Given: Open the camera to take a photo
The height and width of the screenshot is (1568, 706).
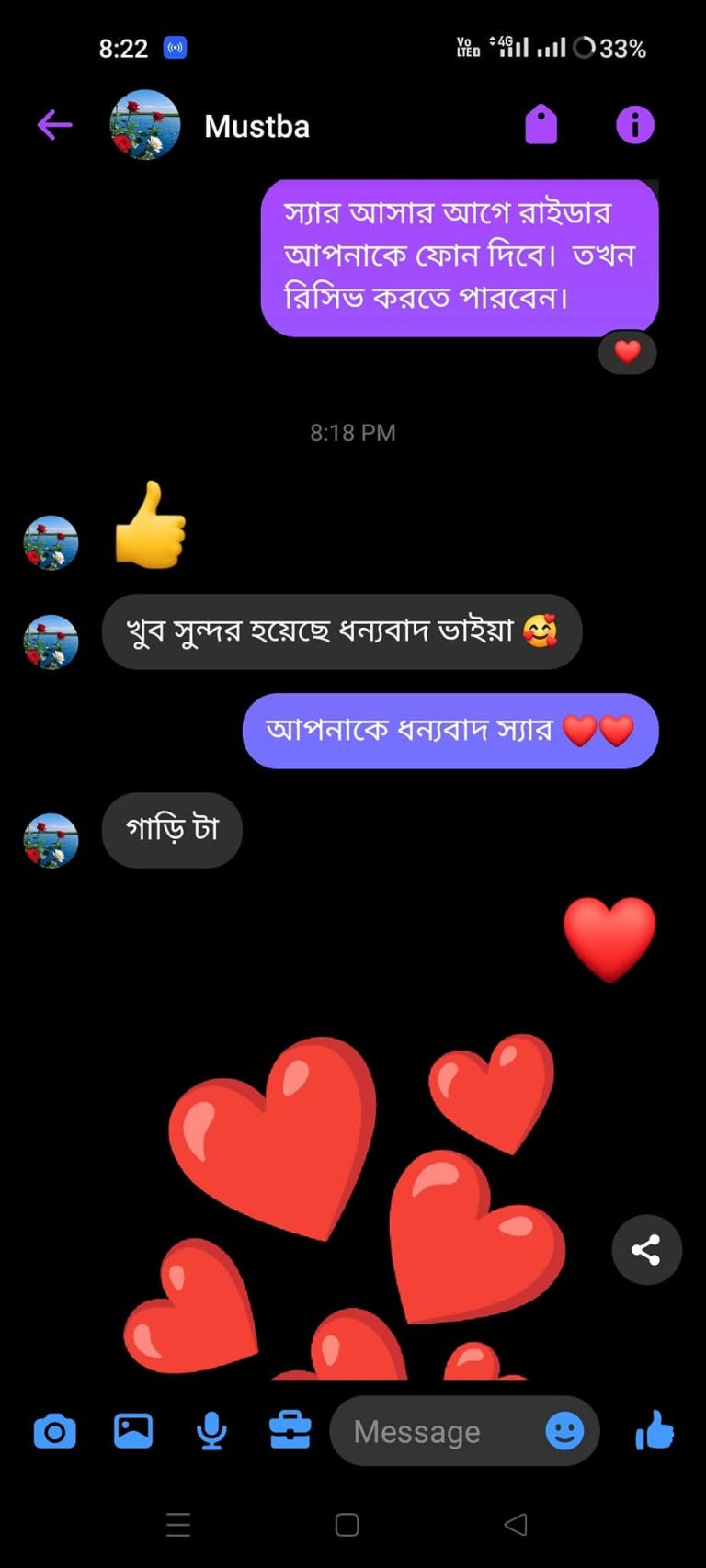Looking at the screenshot, I should [55, 1431].
